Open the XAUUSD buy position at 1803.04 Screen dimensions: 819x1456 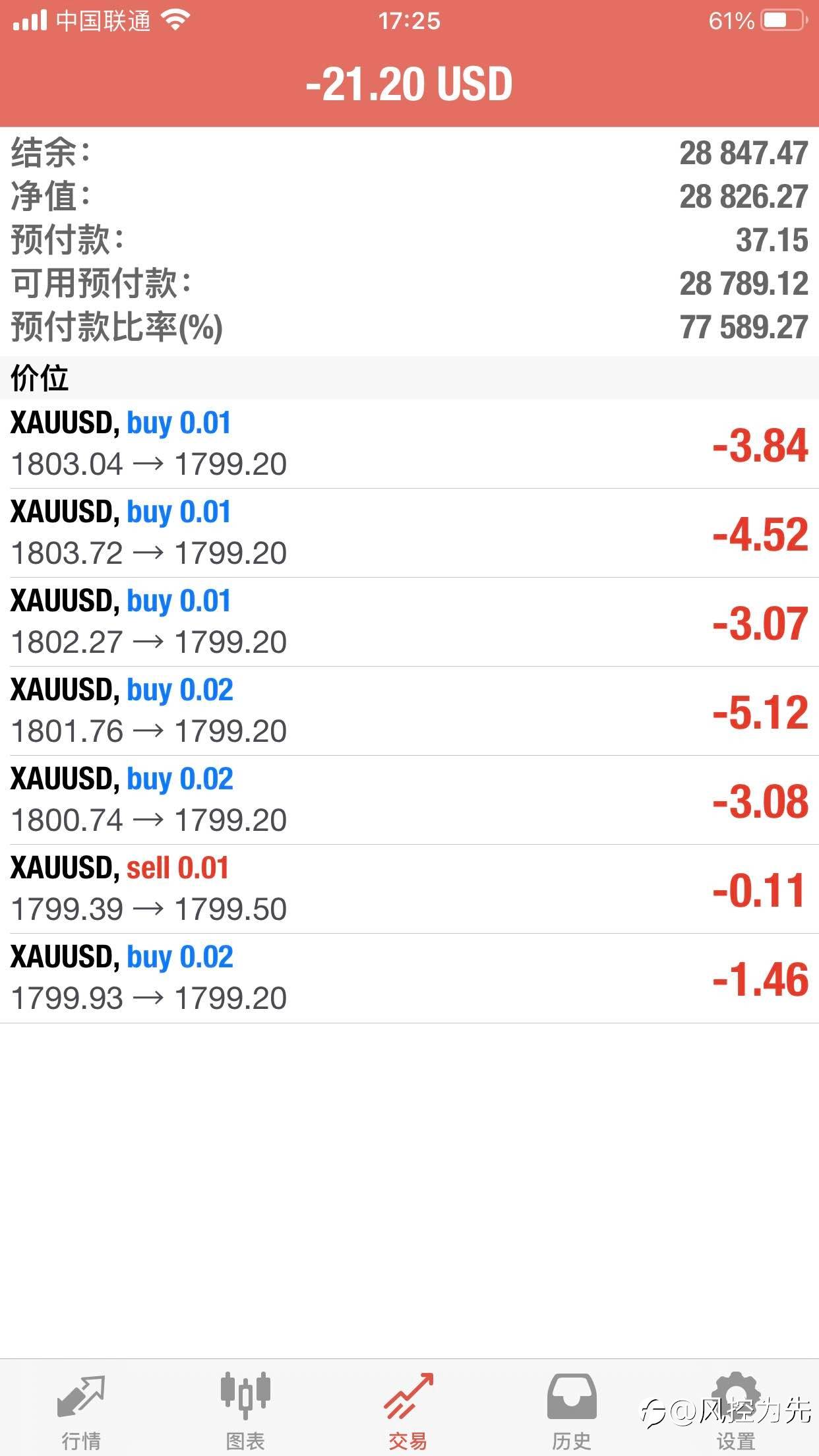[409, 444]
